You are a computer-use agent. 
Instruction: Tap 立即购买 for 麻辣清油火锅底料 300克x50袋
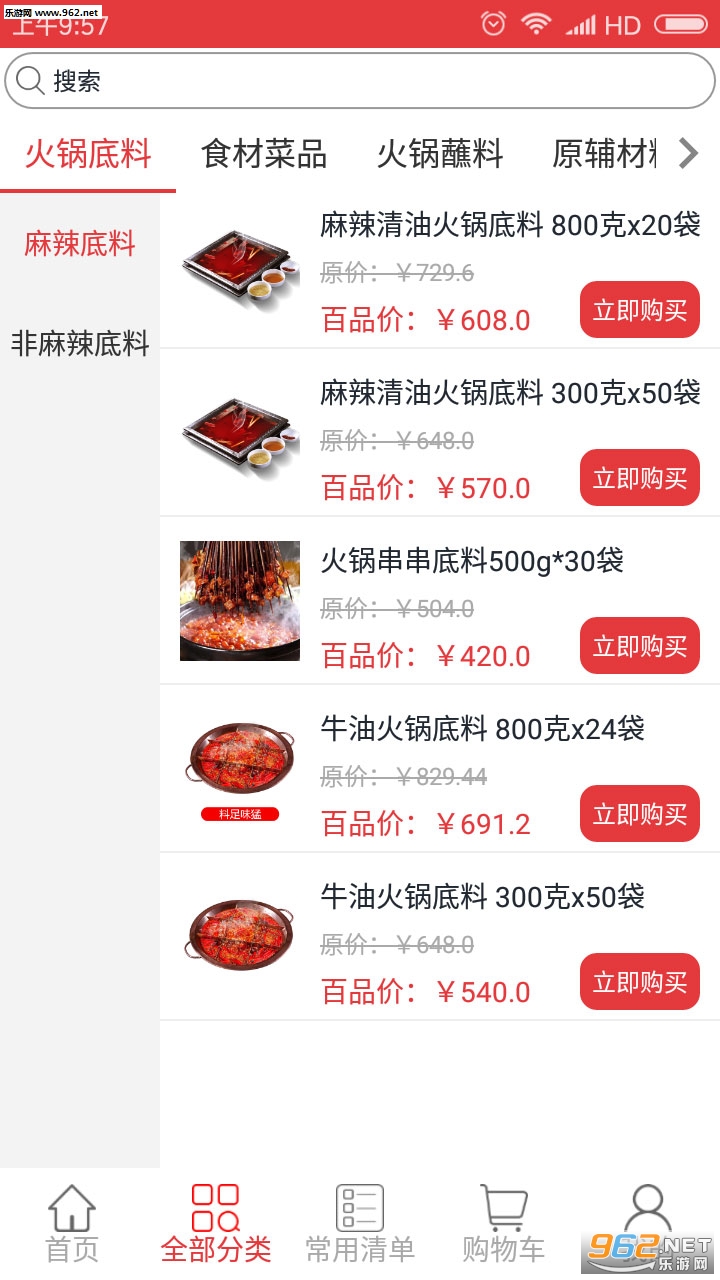coord(640,478)
